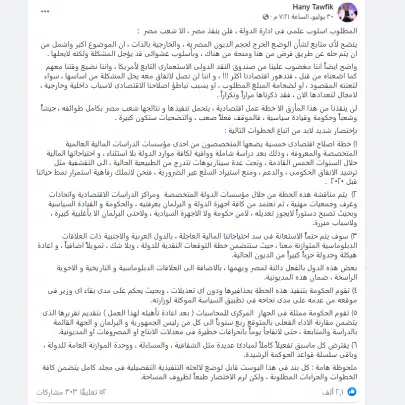
Task: Tap the Hany Tawfik author name
Action: (x=313, y=7)
